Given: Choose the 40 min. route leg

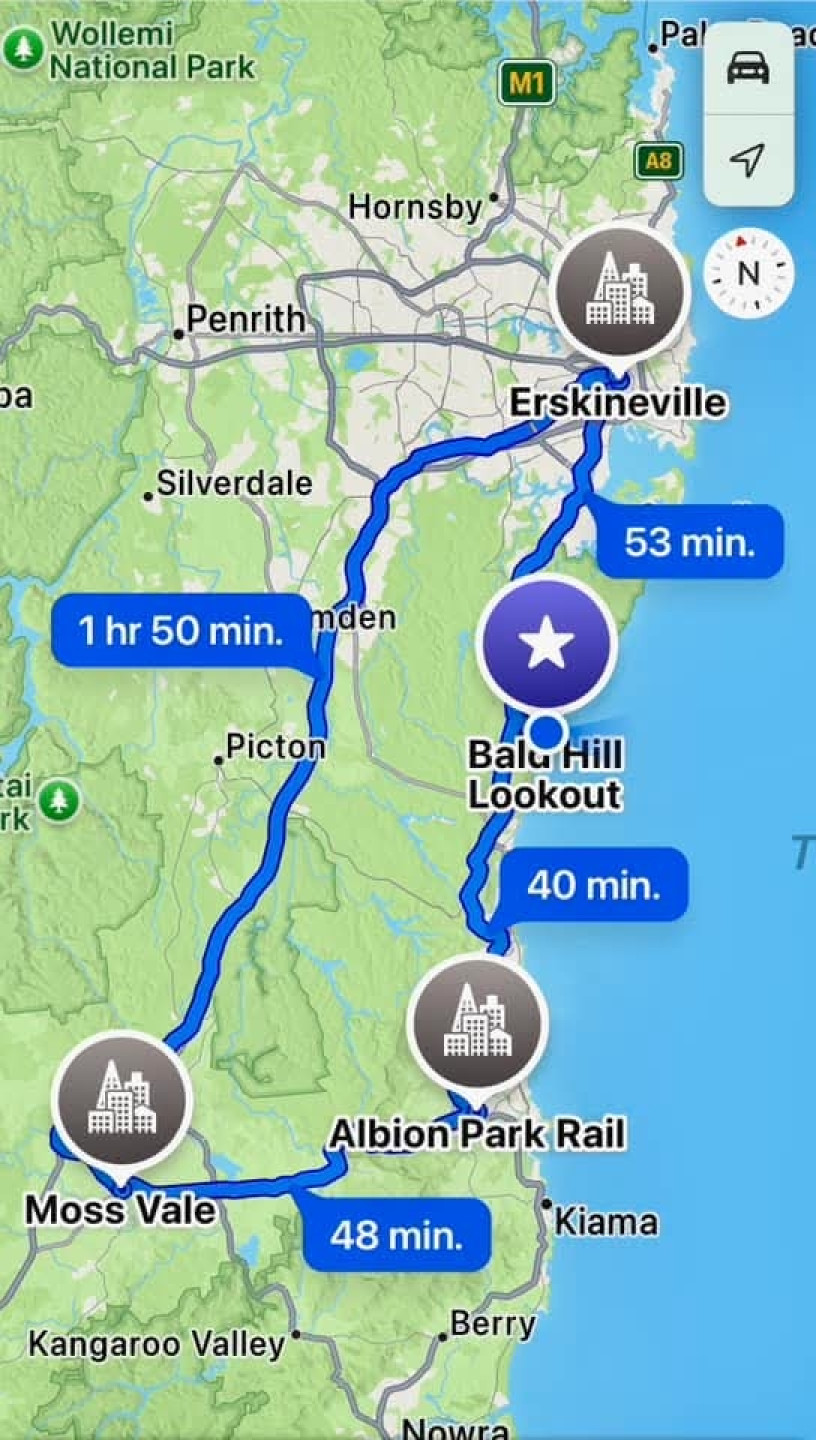Looking at the screenshot, I should pos(593,884).
